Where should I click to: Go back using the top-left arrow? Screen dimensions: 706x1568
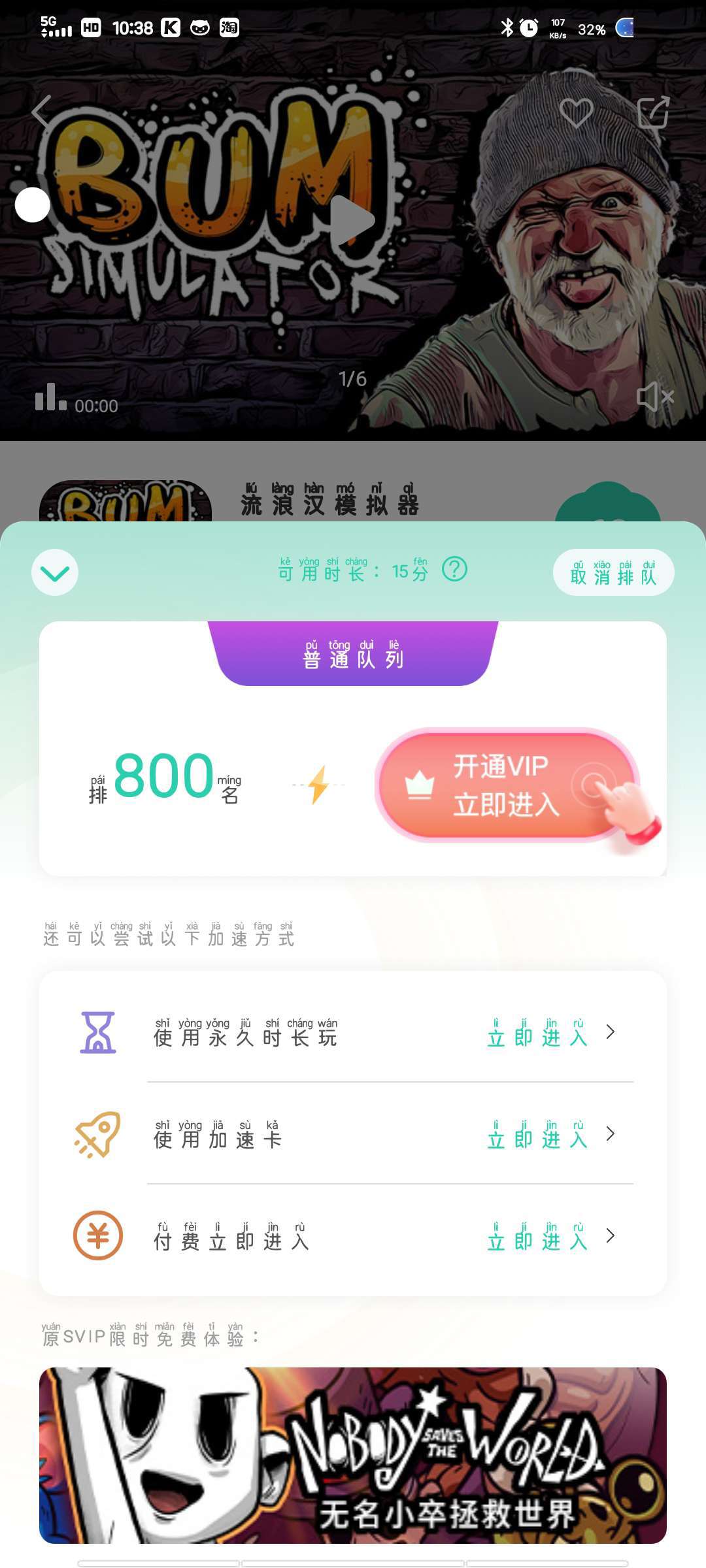[42, 112]
